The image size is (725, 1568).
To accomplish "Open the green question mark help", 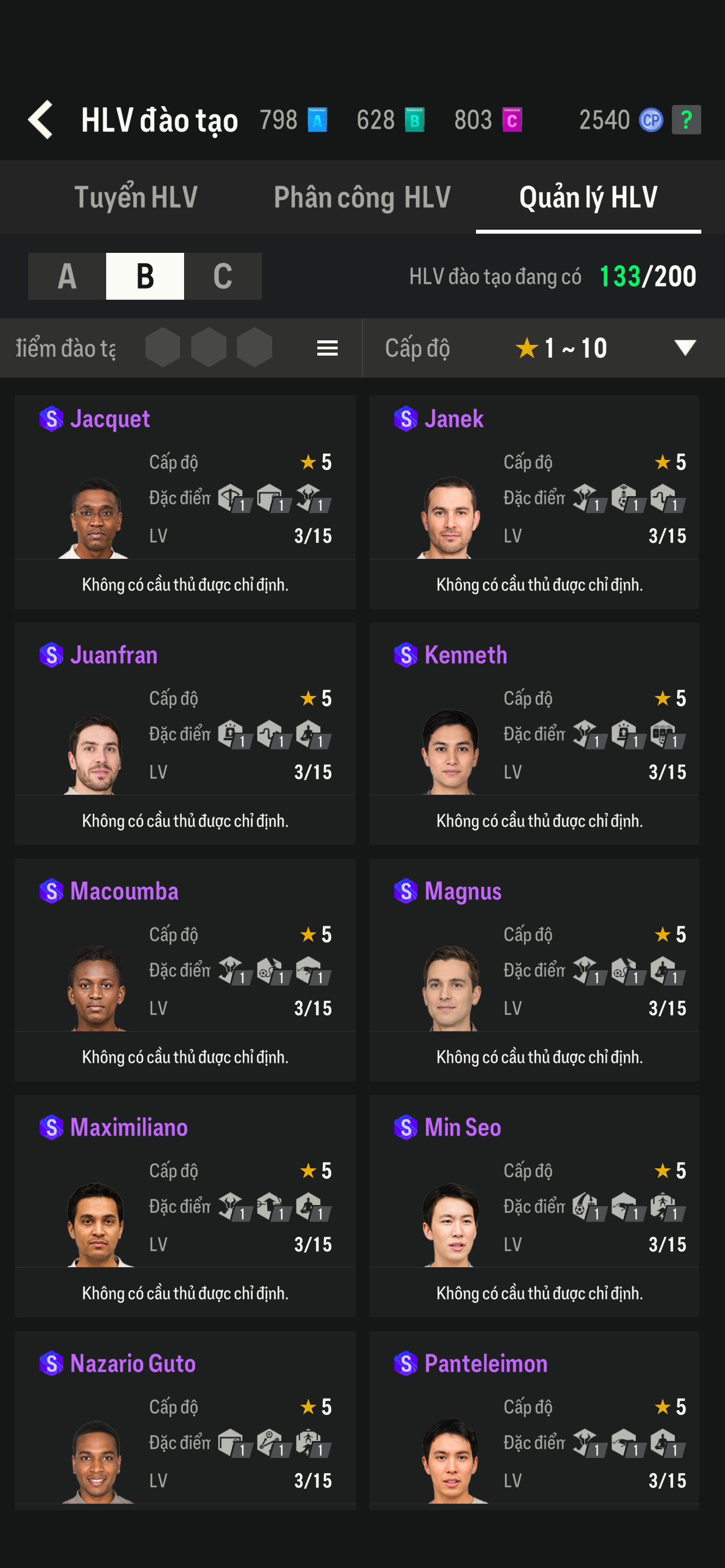I will [x=686, y=120].
